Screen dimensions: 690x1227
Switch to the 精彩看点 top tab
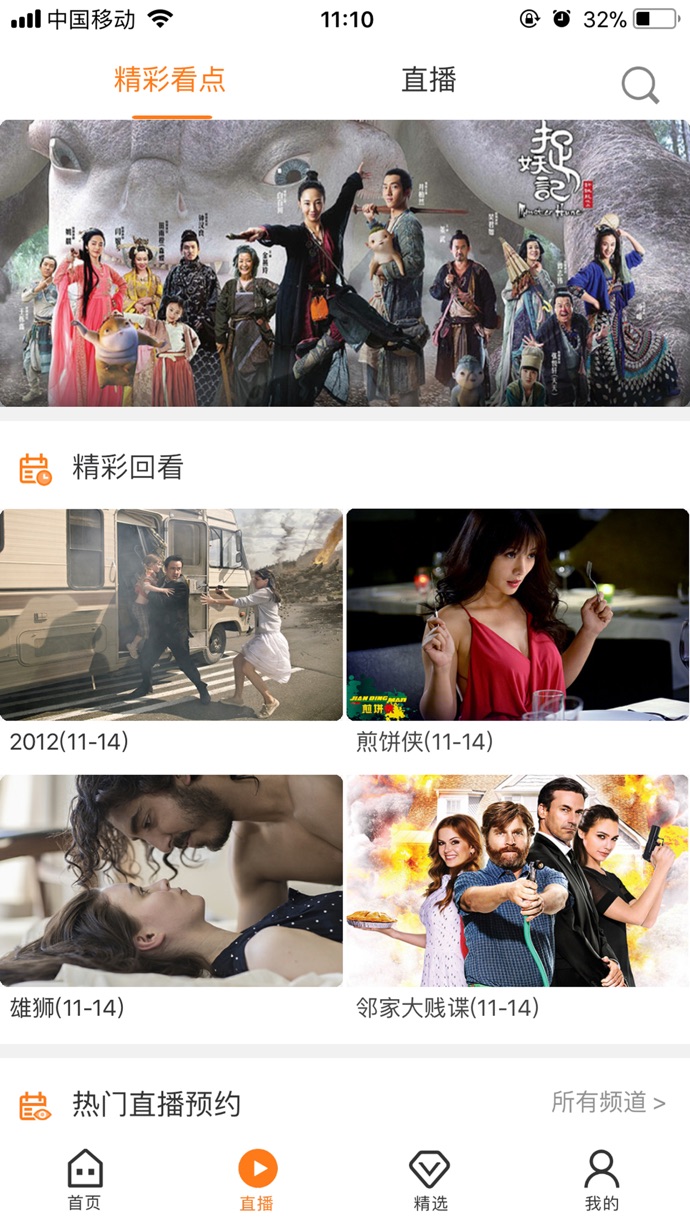[170, 81]
